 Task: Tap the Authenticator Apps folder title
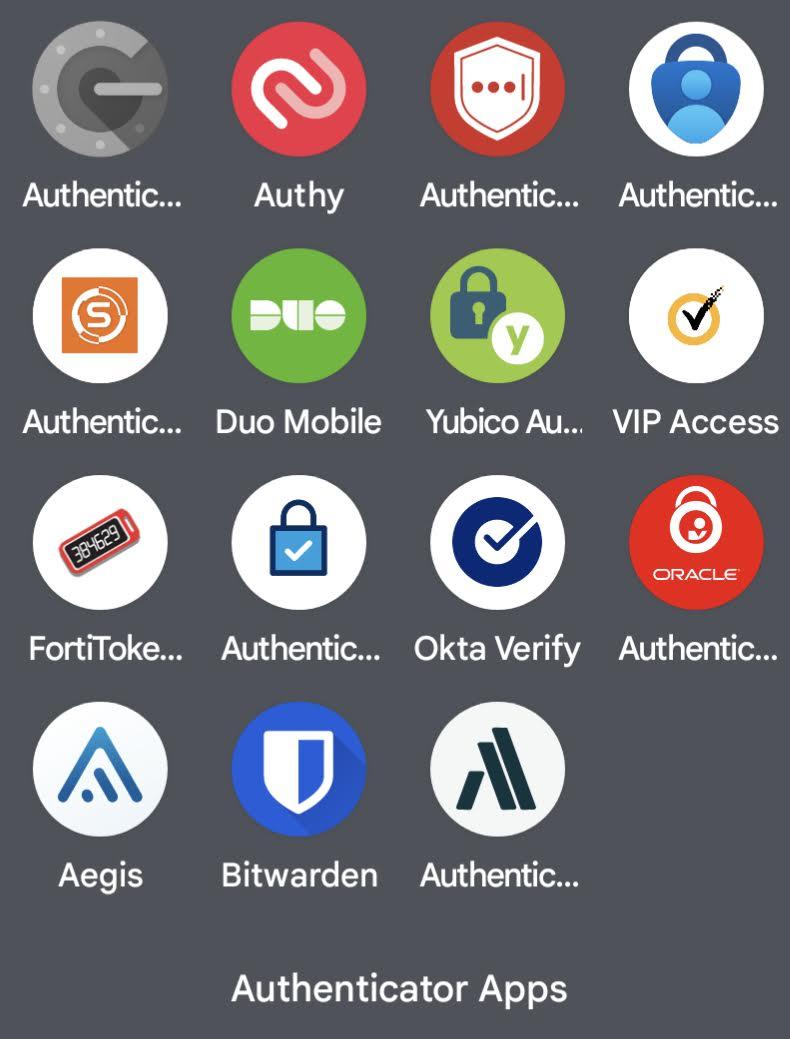click(x=398, y=987)
